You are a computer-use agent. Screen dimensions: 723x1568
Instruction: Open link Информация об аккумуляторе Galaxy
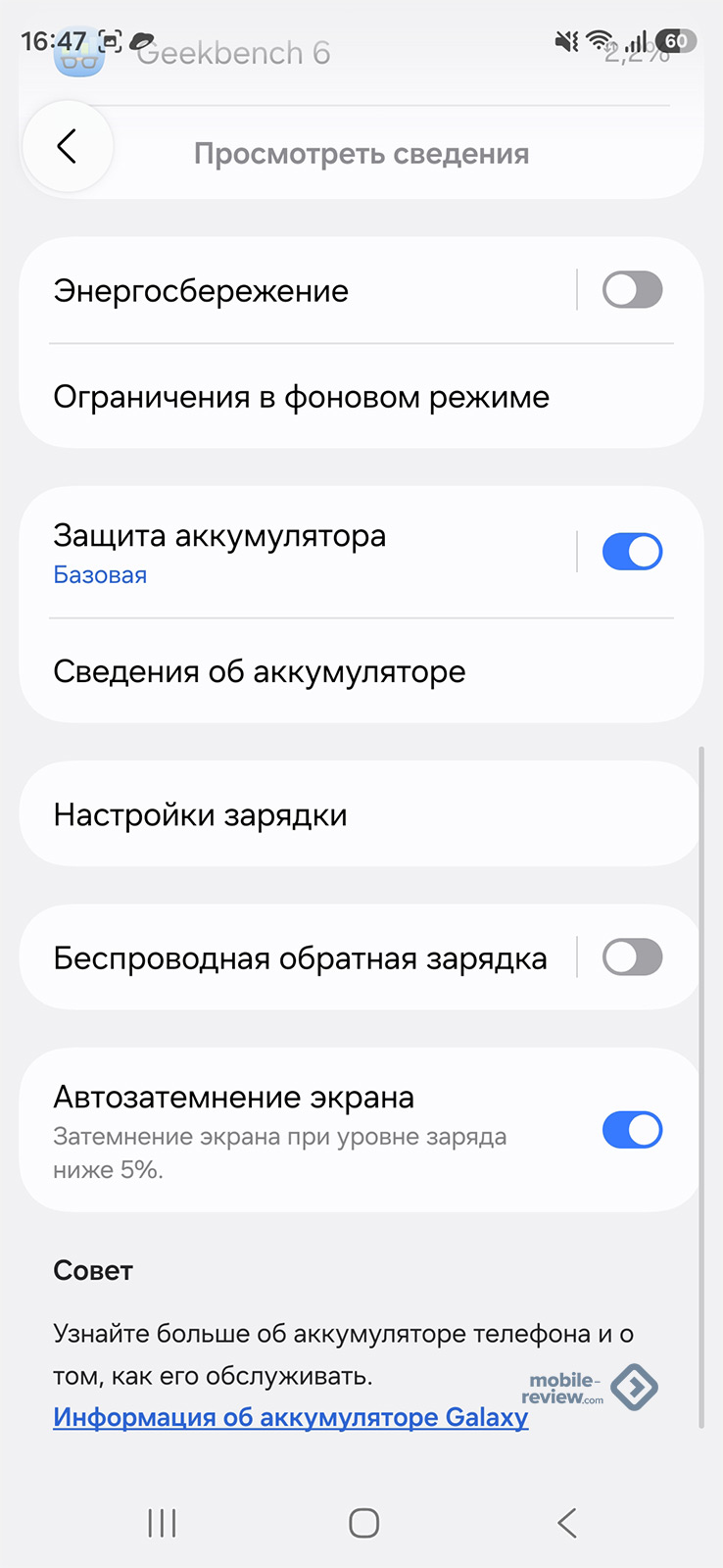(291, 1417)
